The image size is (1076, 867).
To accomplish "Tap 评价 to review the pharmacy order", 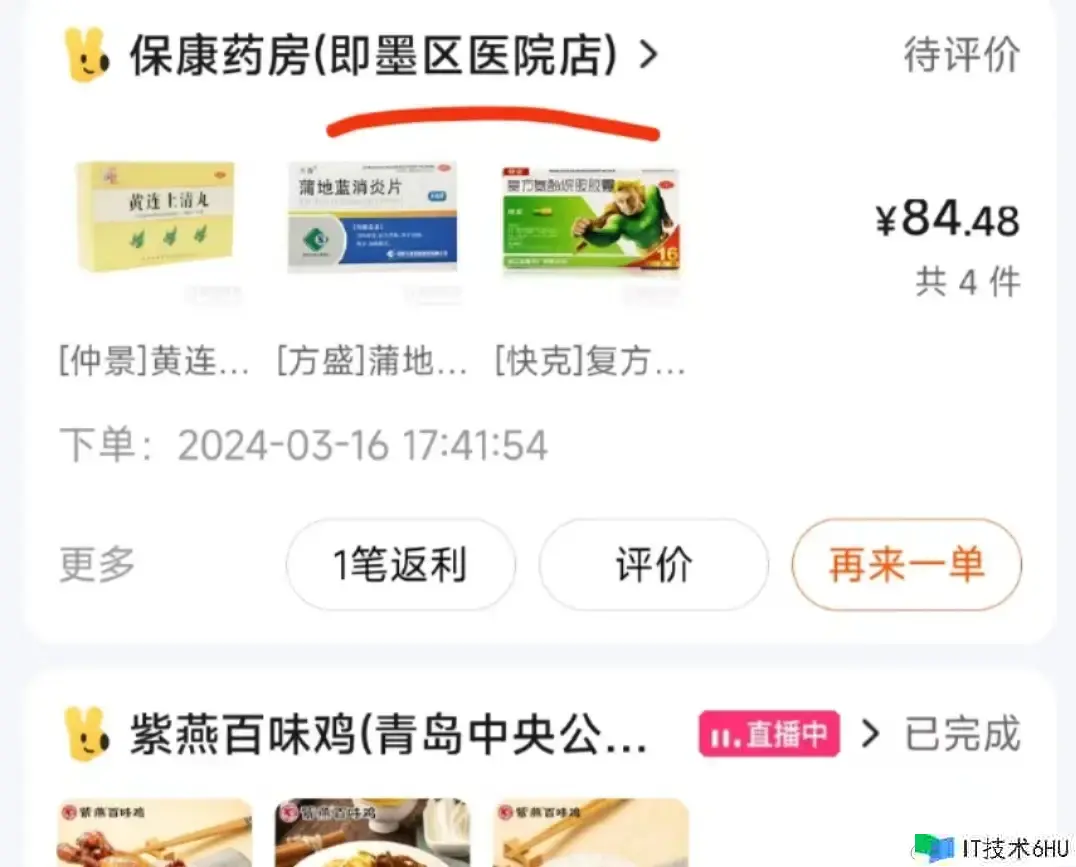I will (653, 565).
